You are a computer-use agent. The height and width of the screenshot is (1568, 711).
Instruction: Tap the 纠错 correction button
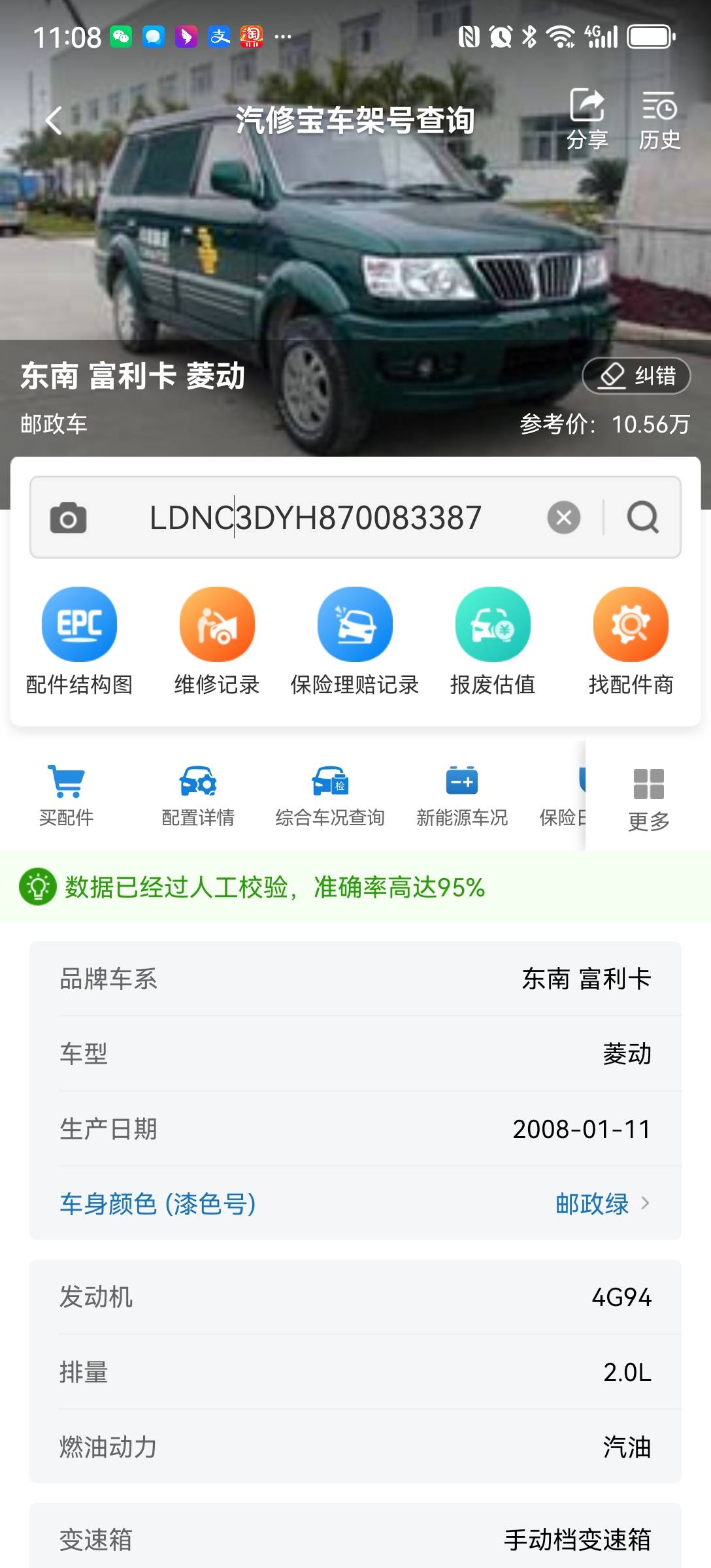tap(636, 376)
